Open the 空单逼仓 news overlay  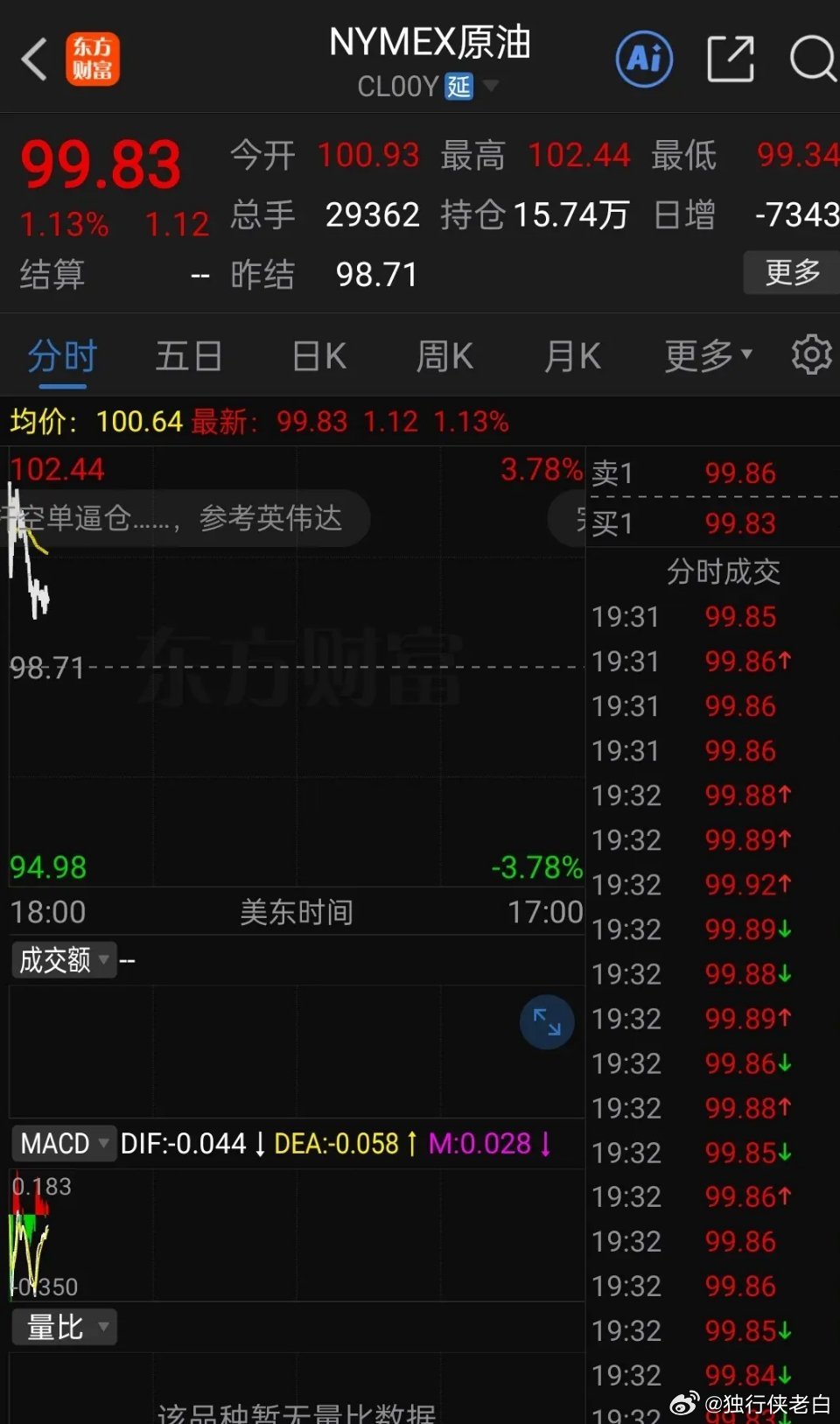click(x=188, y=518)
